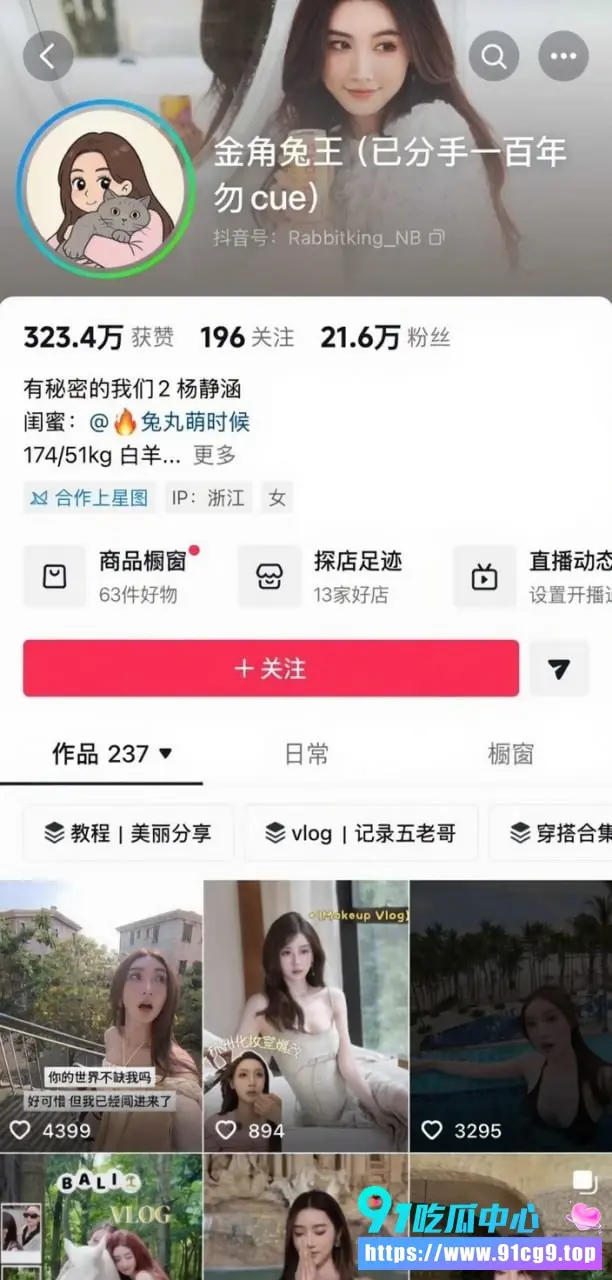Tap the 合作上星图 chip
612x1280 pixels.
(89, 497)
